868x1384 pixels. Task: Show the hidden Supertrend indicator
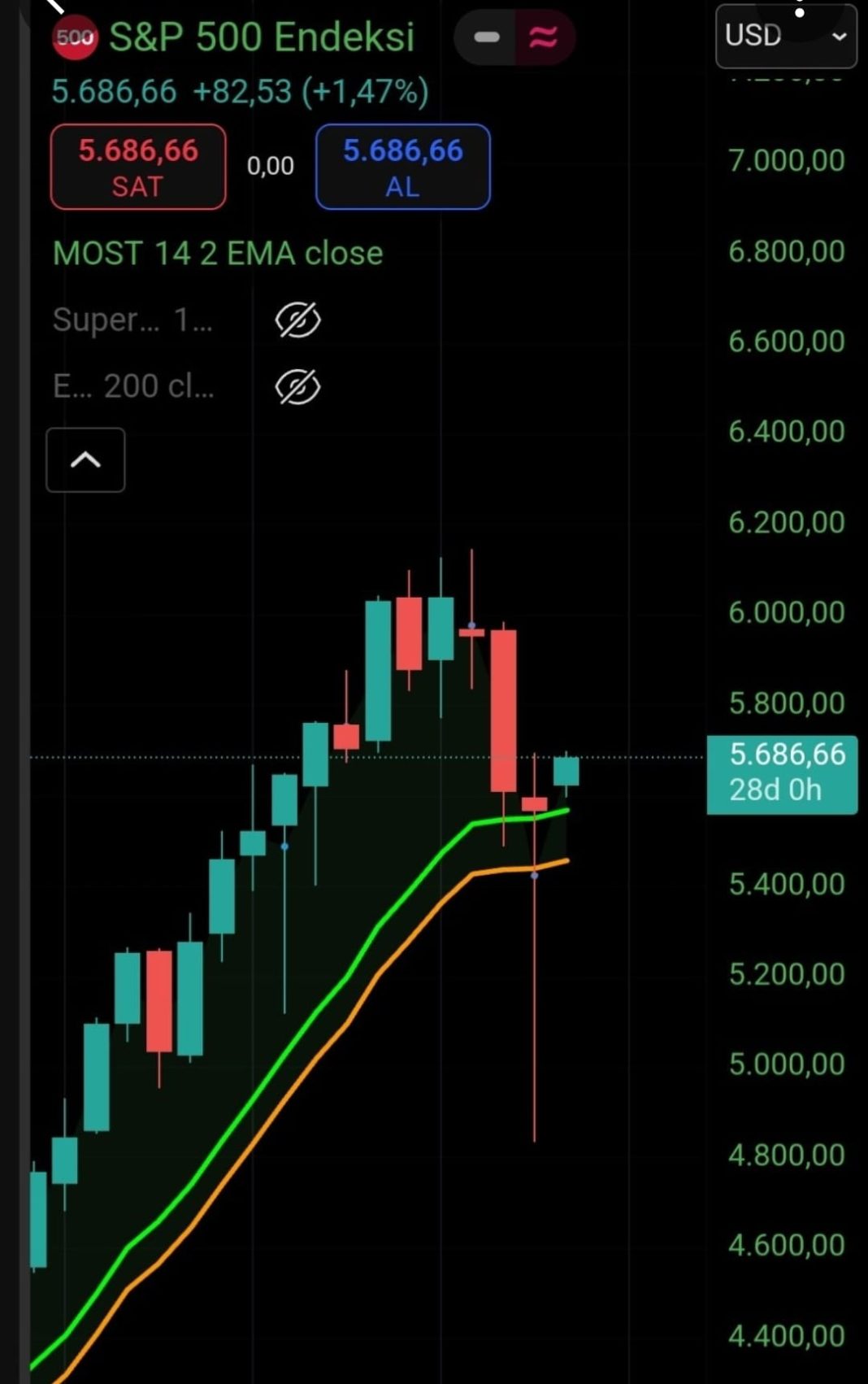(297, 320)
